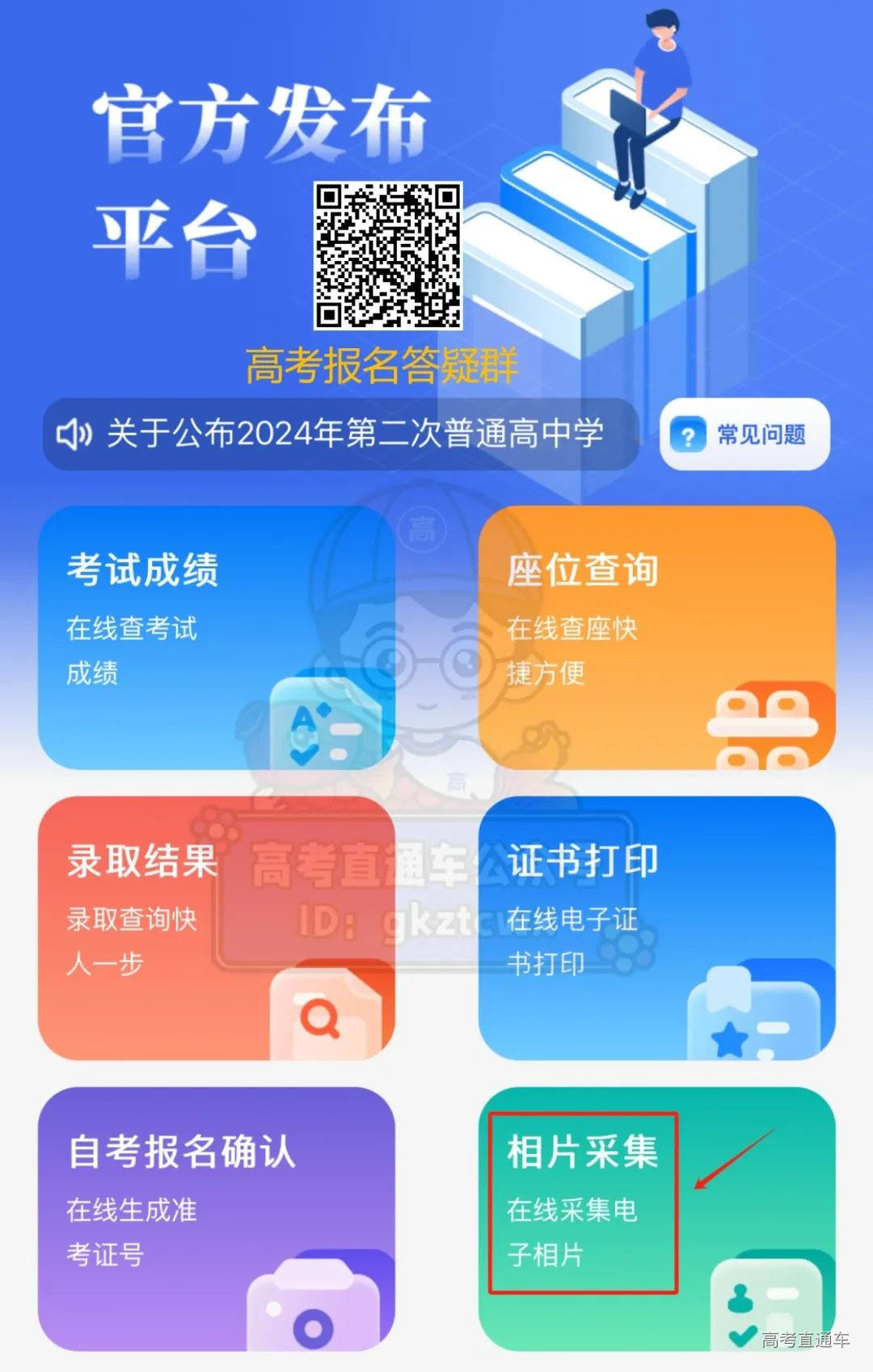Screen dimensions: 873x1372
Task: Tap the 常见问题 button
Action: pyautogui.click(x=744, y=435)
